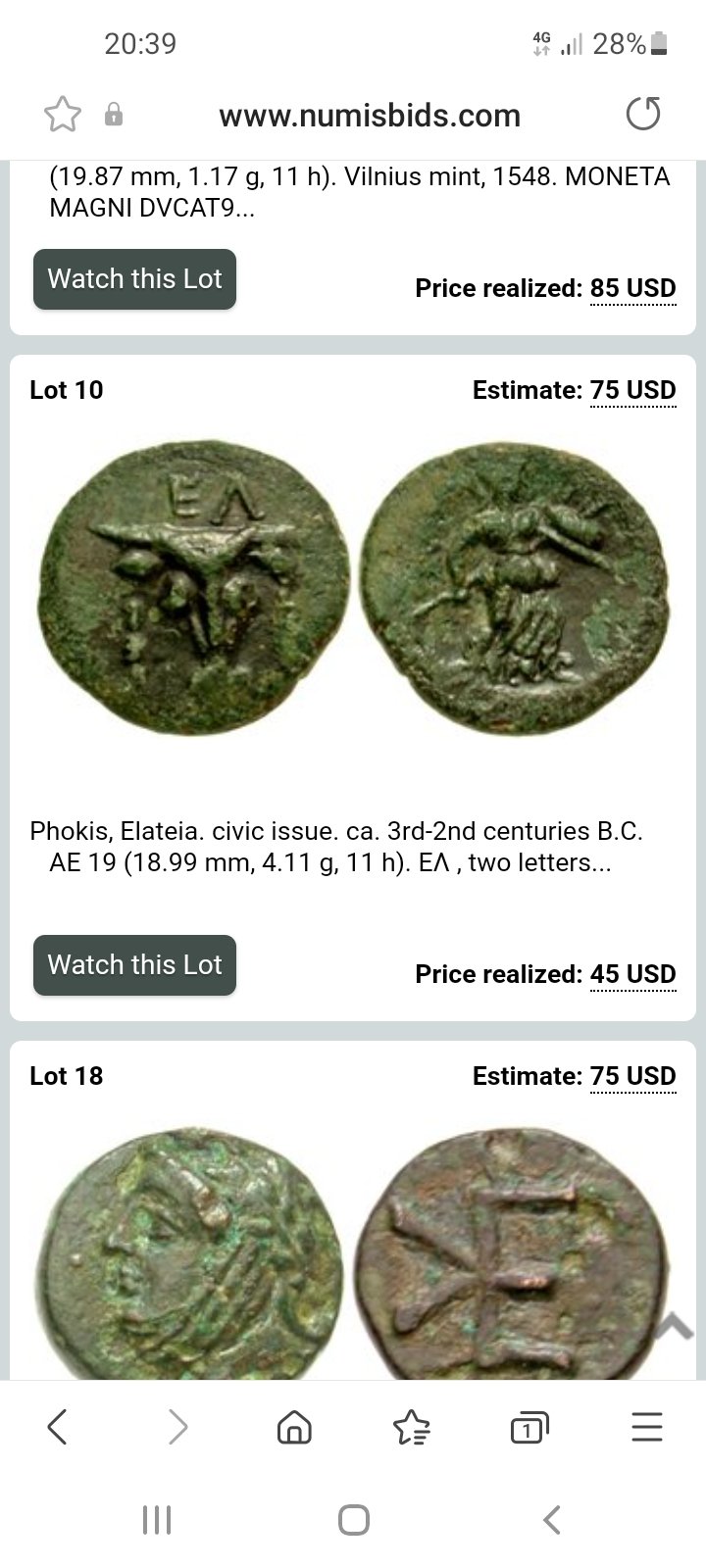Watch Lot 10 Phokis Elateia coin
This screenshot has height=1568, width=706.
click(134, 965)
